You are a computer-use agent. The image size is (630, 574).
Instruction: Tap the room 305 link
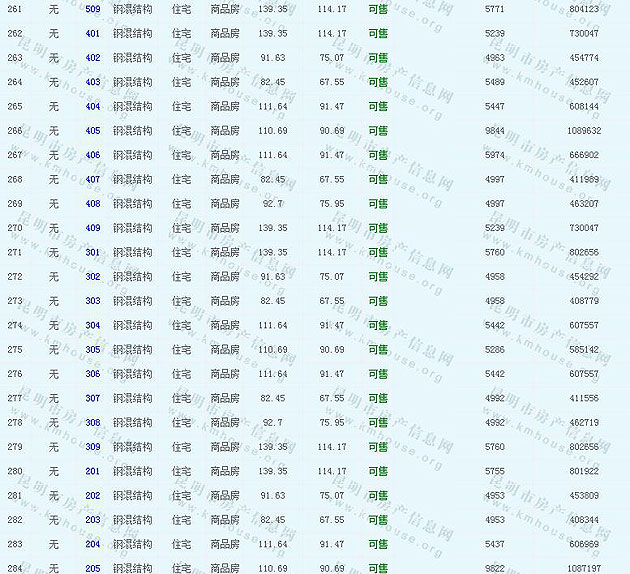(x=93, y=350)
